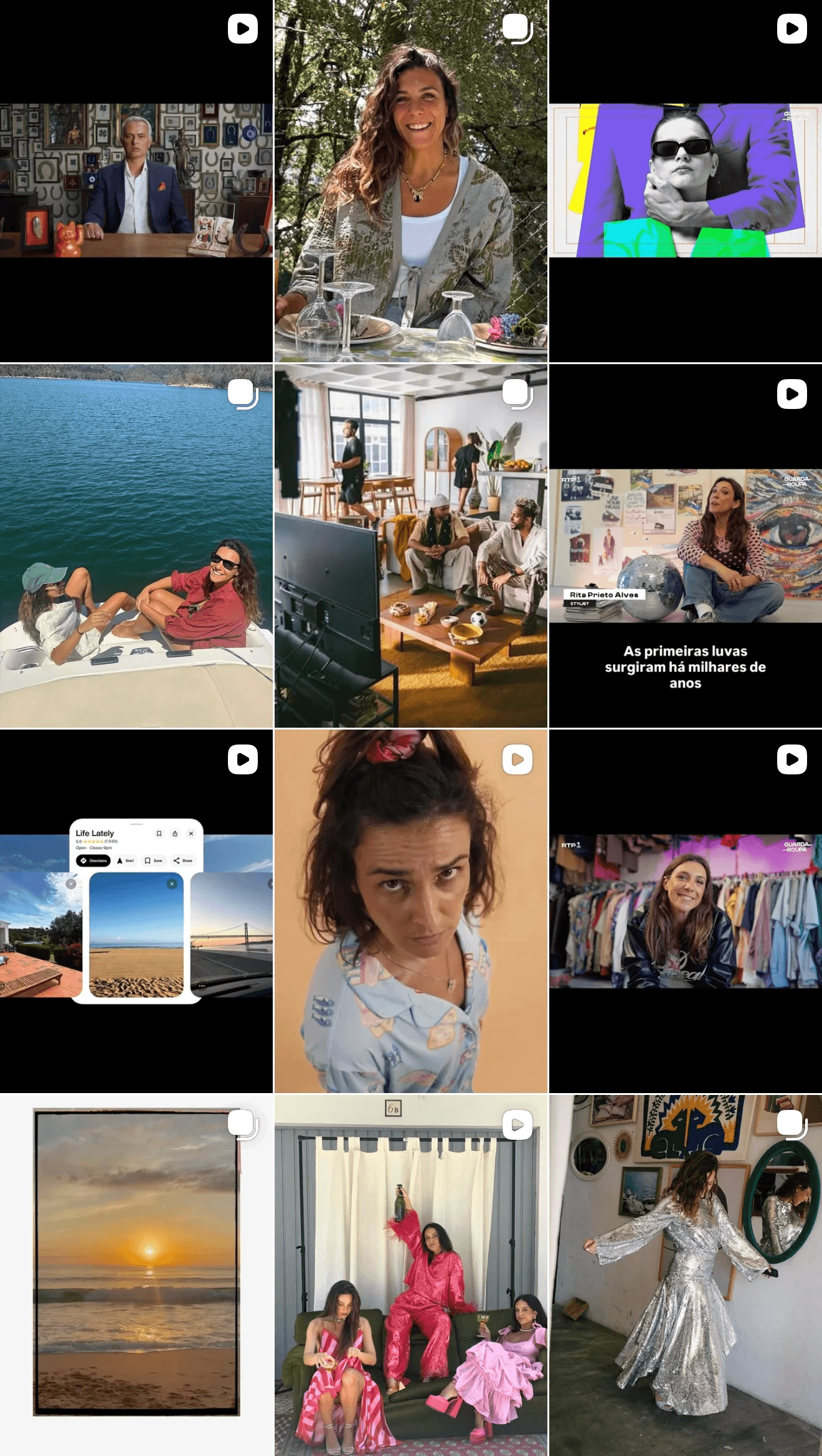This screenshot has height=1456, width=822.
Task: Play the reel of three women in pink
Action: (411, 1275)
